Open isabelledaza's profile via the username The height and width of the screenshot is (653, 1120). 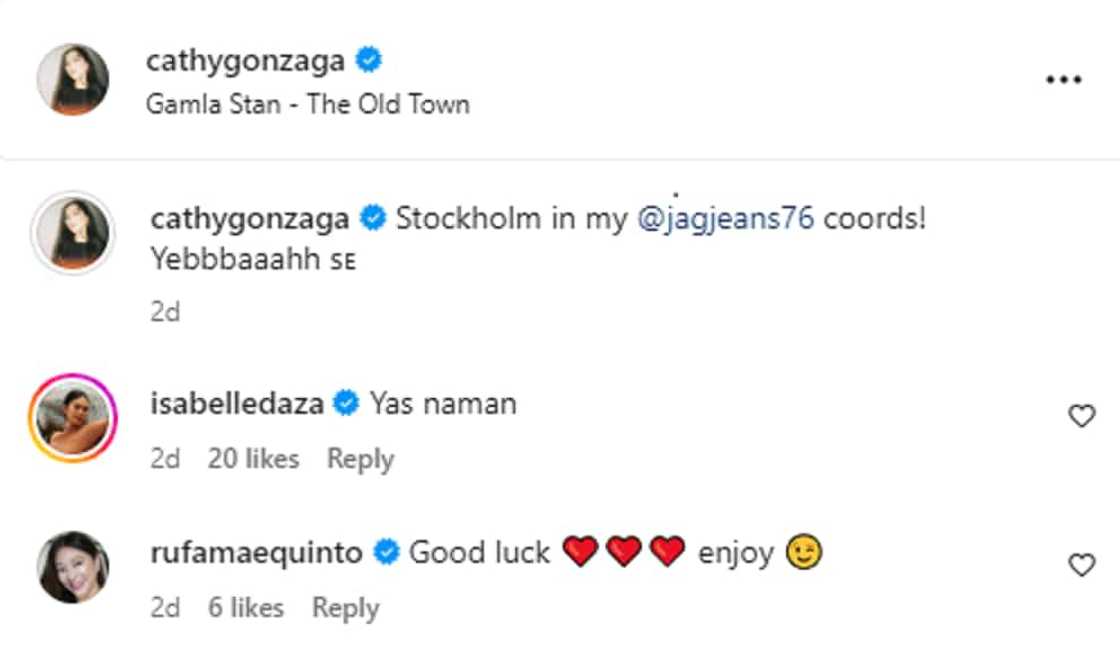[237, 404]
